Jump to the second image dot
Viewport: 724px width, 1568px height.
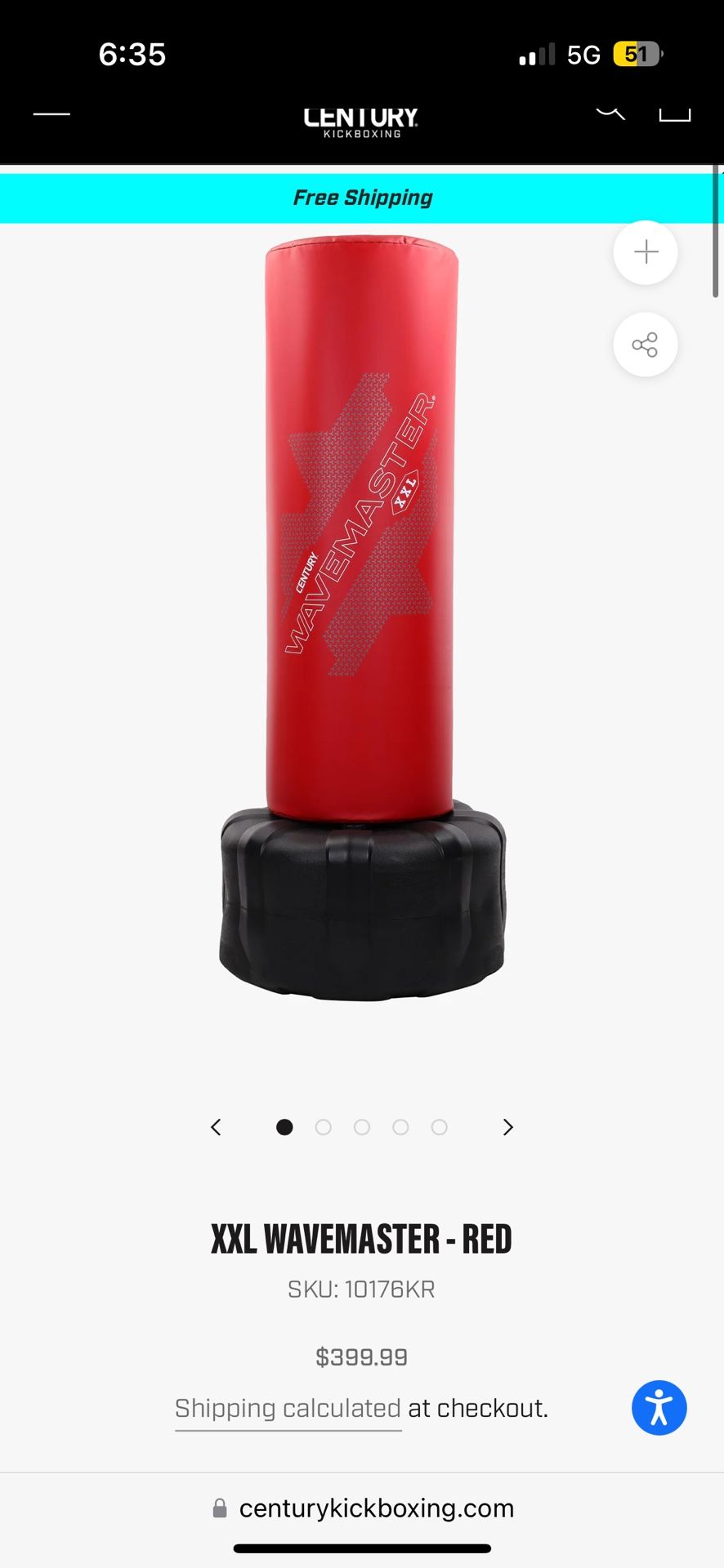324,1127
